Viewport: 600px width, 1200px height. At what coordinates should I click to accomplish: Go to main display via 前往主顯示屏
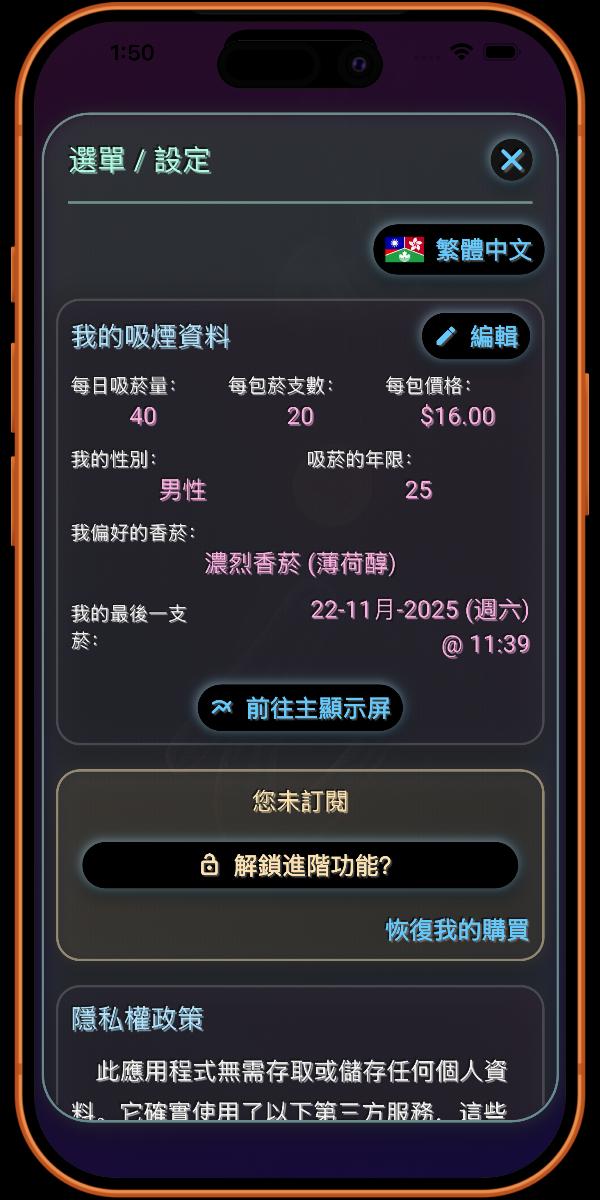[300, 708]
